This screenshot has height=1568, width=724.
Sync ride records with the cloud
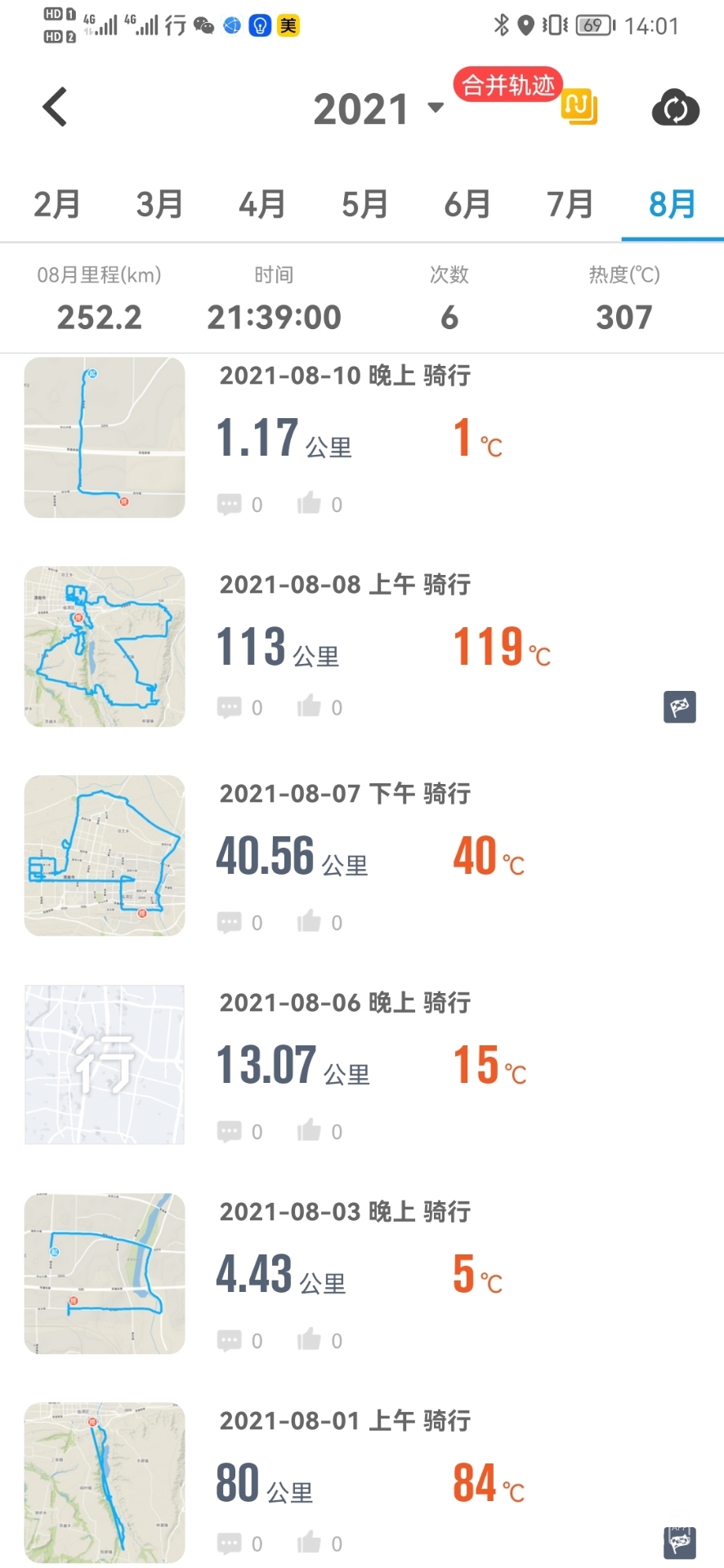click(x=675, y=108)
